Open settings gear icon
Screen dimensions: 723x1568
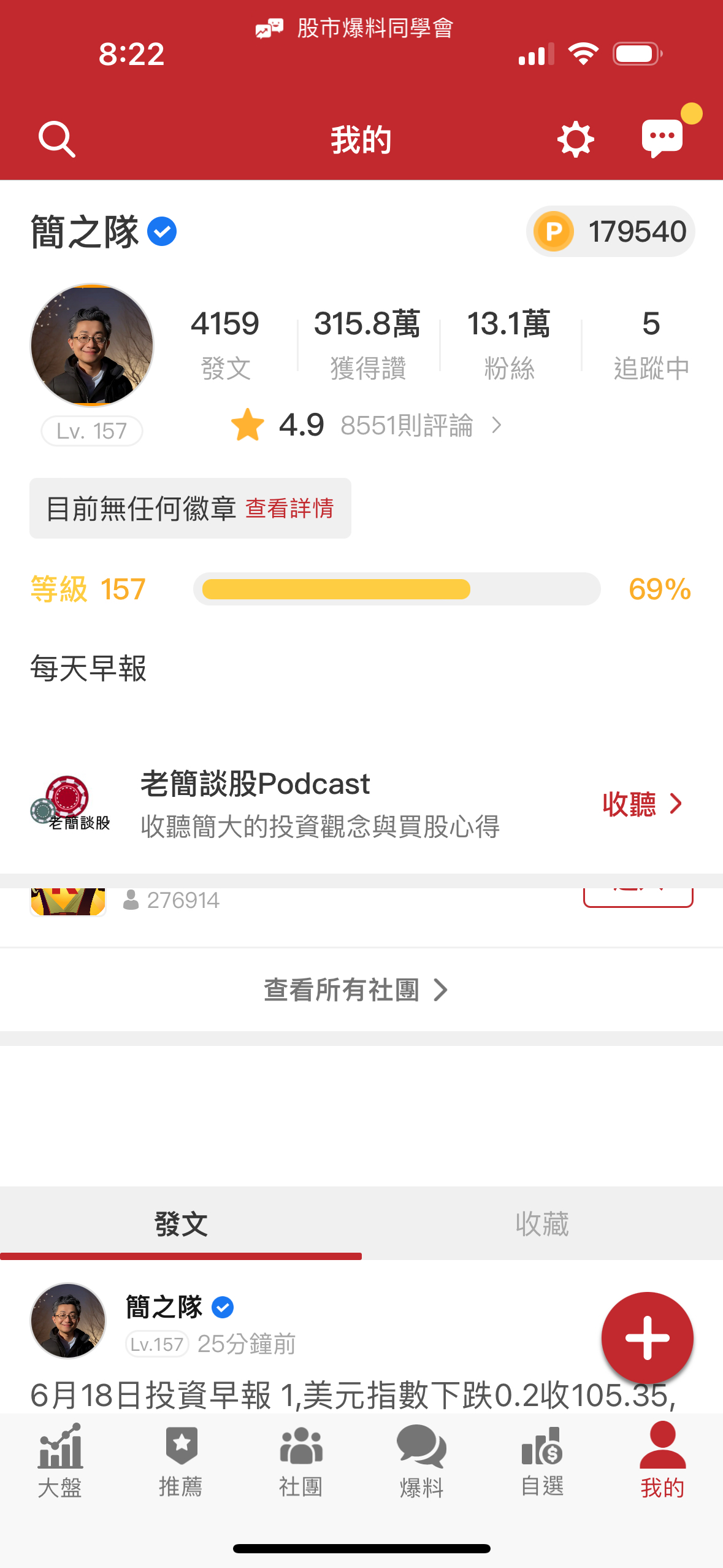tap(575, 139)
